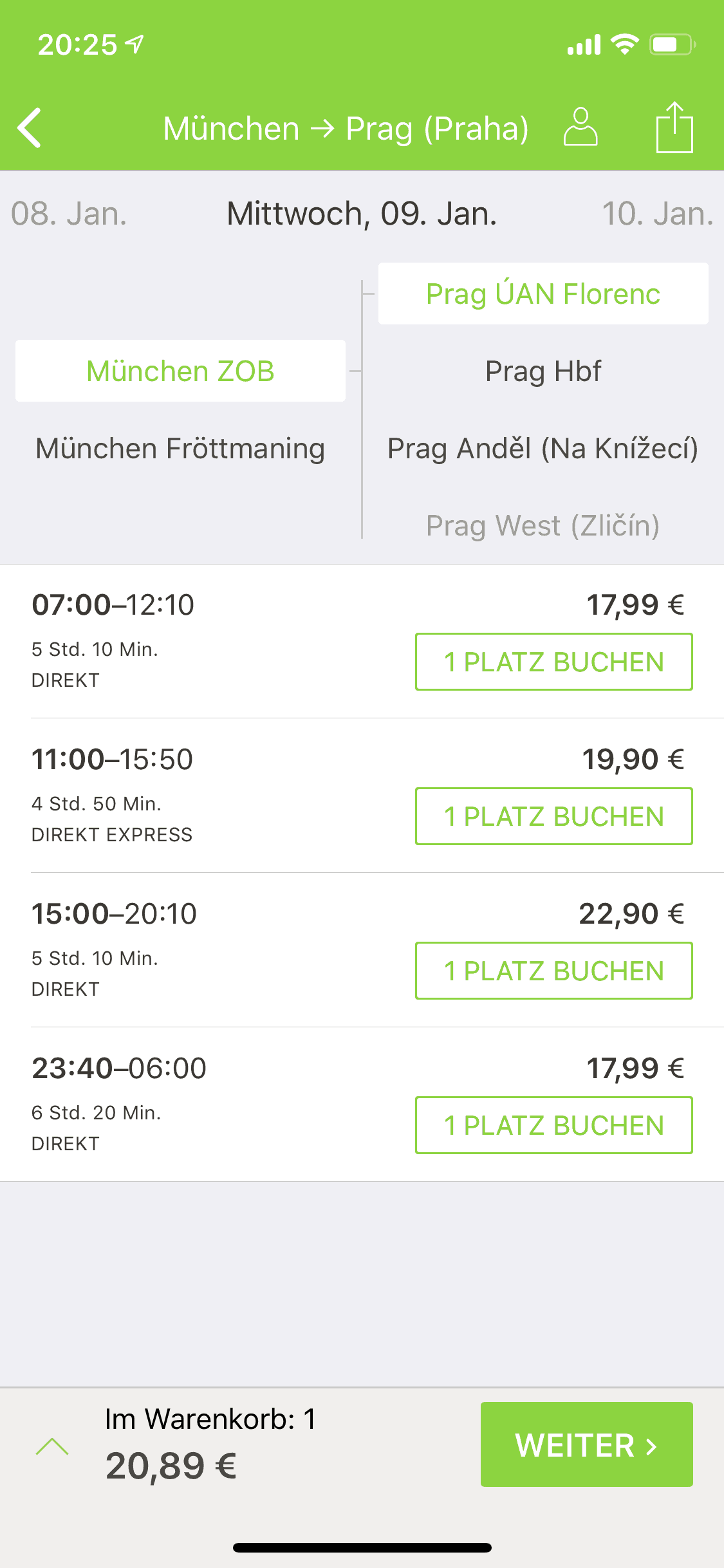This screenshot has height=1568, width=724.
Task: Book a seat on 23:40–06:00 trip
Action: pos(554,1125)
